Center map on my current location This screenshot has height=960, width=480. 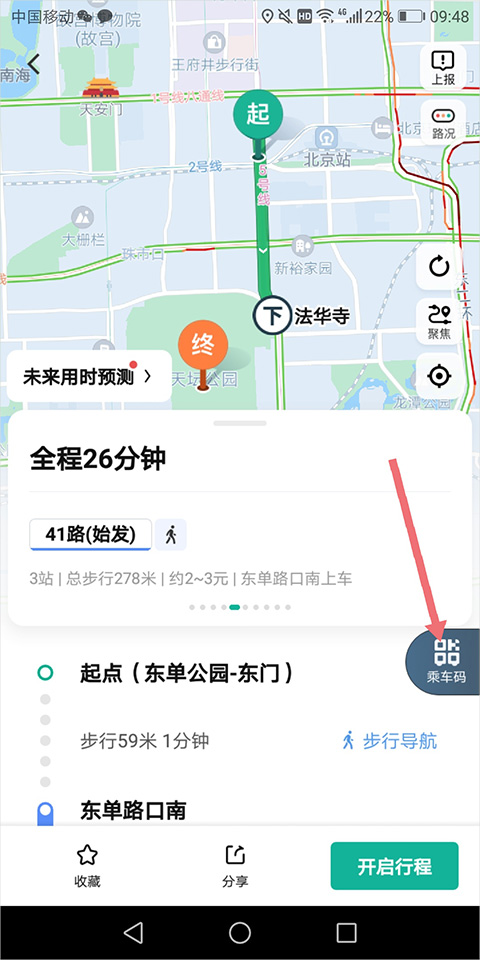pyautogui.click(x=438, y=375)
